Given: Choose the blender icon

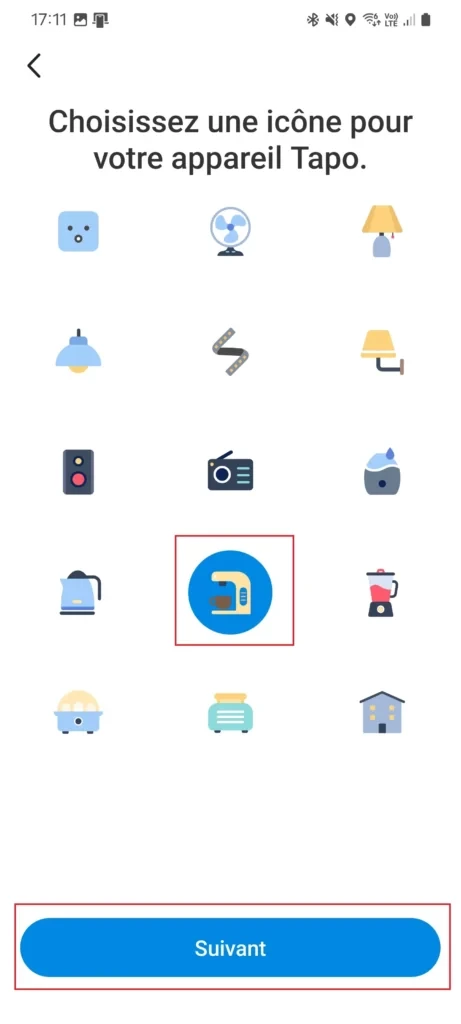Looking at the screenshot, I should [382, 592].
